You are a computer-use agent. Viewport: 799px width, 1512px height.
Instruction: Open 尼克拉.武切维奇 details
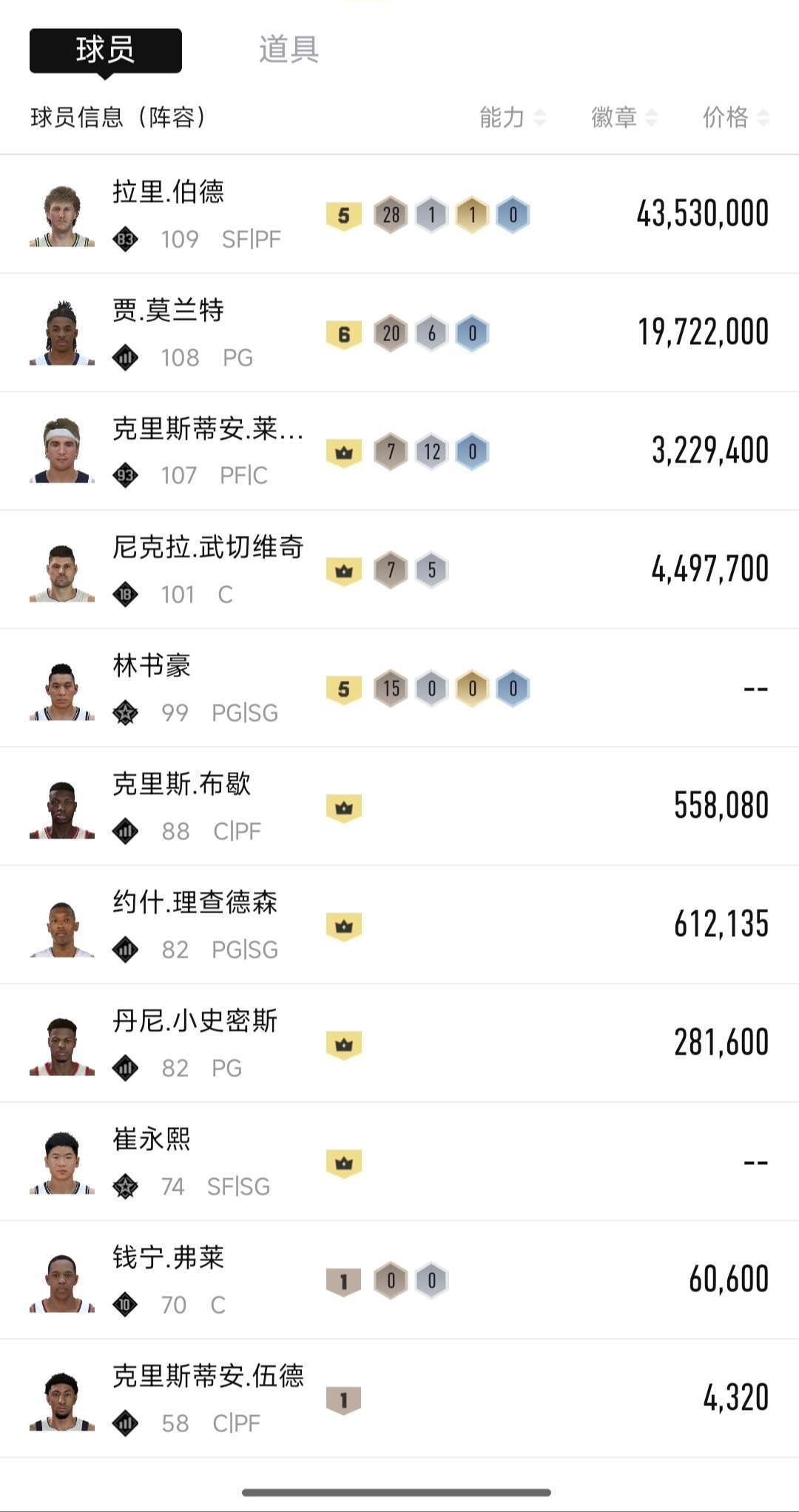[399, 570]
